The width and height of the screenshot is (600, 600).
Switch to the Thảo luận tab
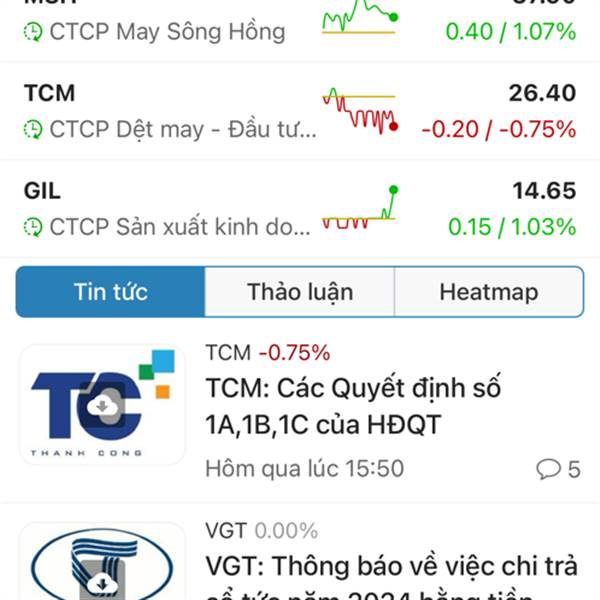pos(300,292)
